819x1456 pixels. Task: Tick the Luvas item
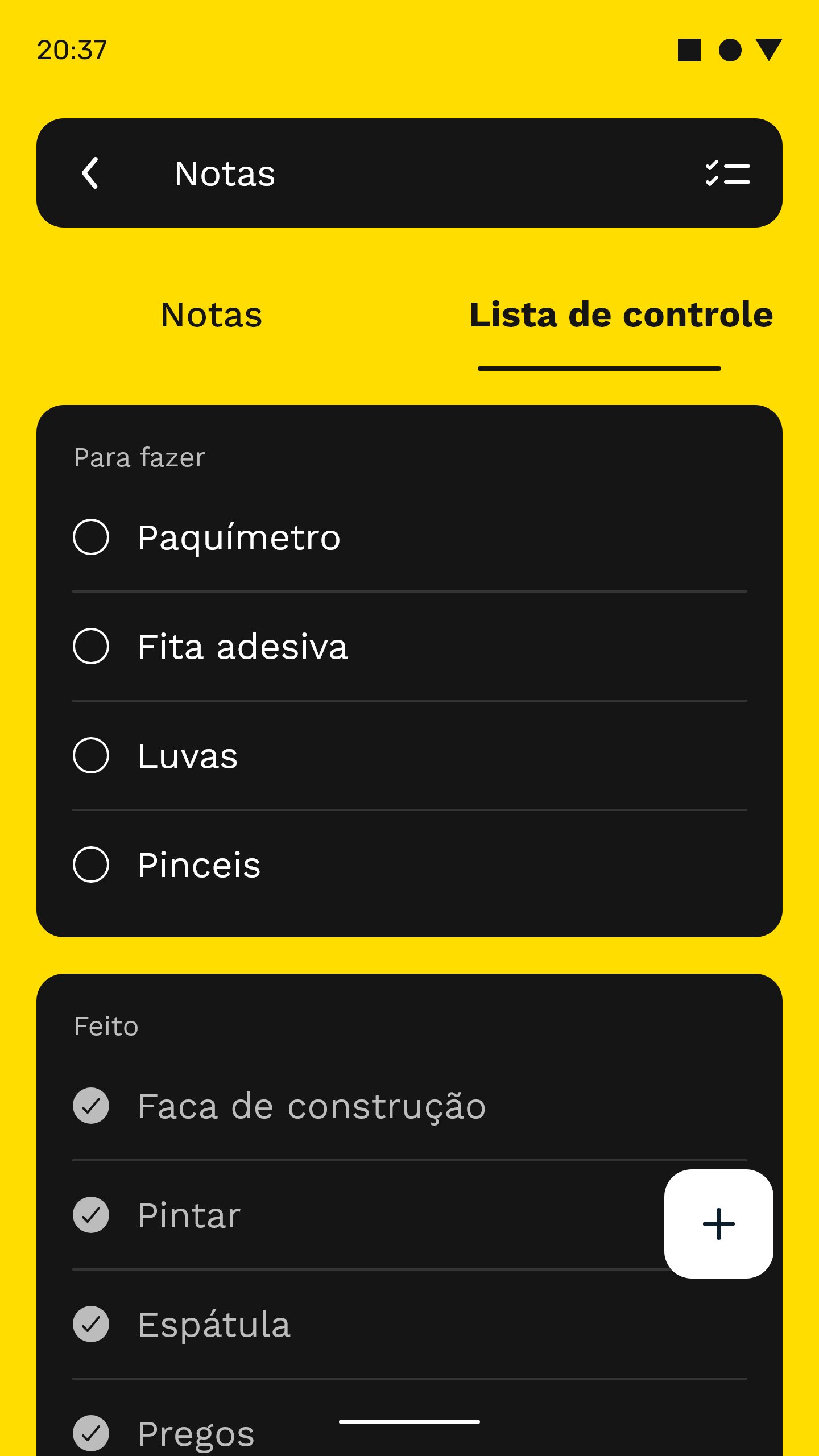tap(91, 755)
